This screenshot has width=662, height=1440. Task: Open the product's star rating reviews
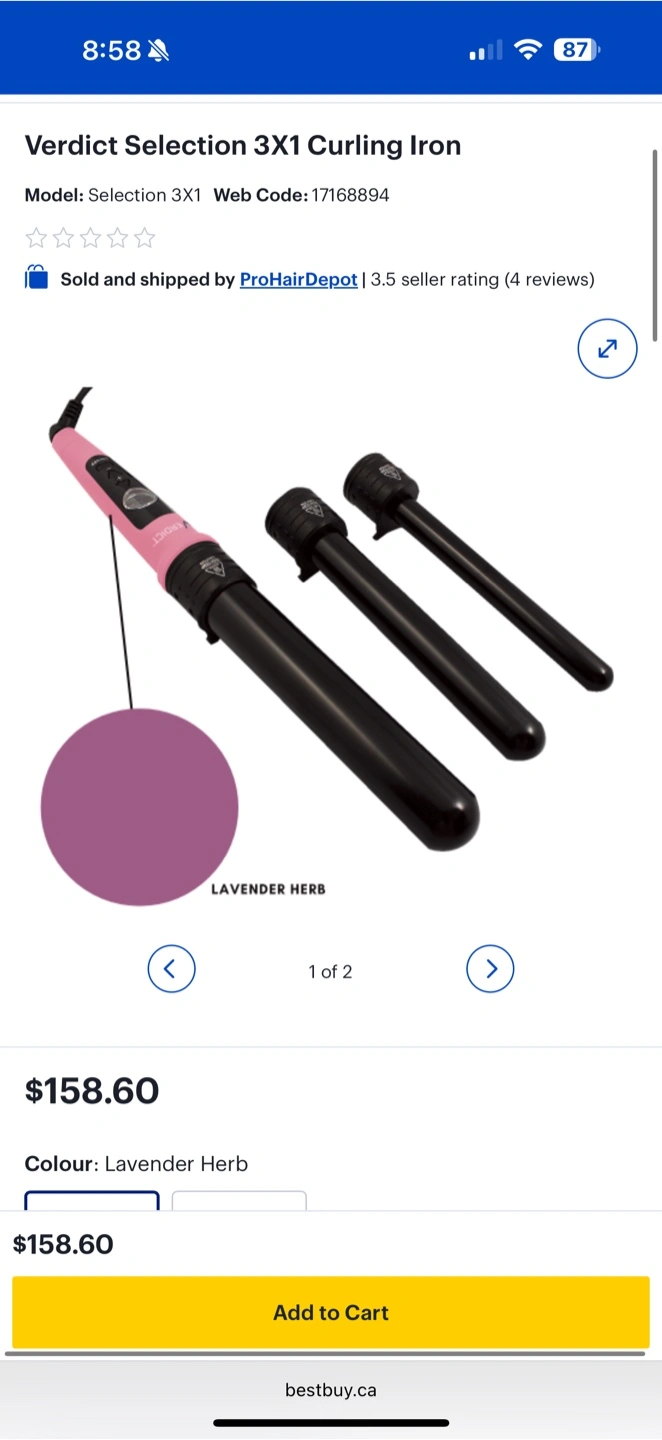point(90,238)
